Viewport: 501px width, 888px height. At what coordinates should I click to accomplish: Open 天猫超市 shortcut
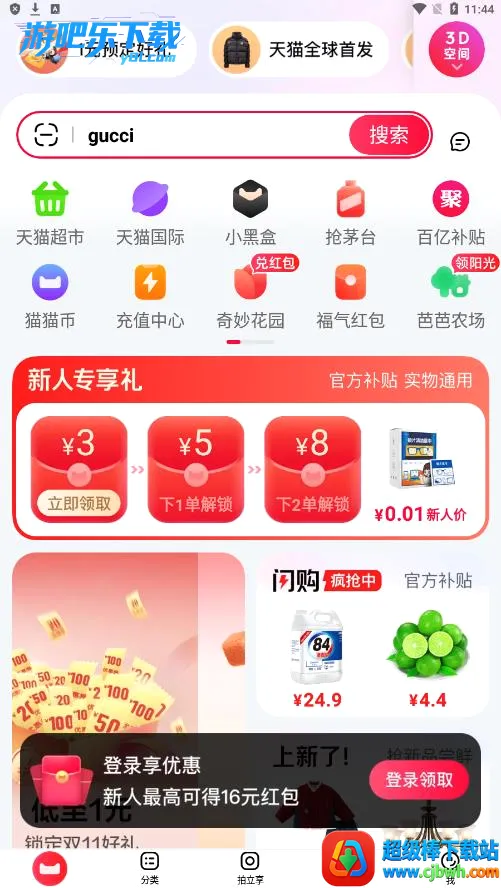(50, 213)
